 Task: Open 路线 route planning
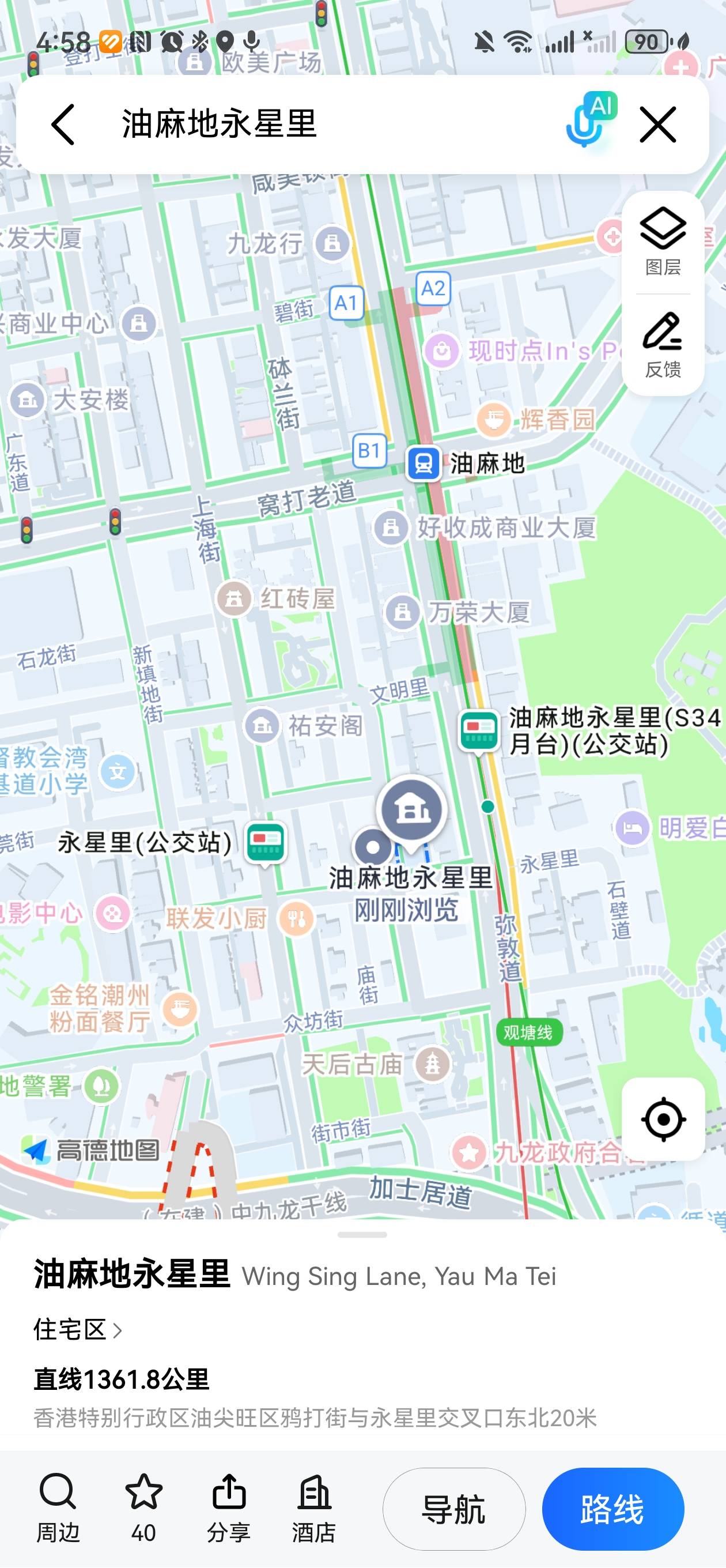pyautogui.click(x=612, y=1509)
